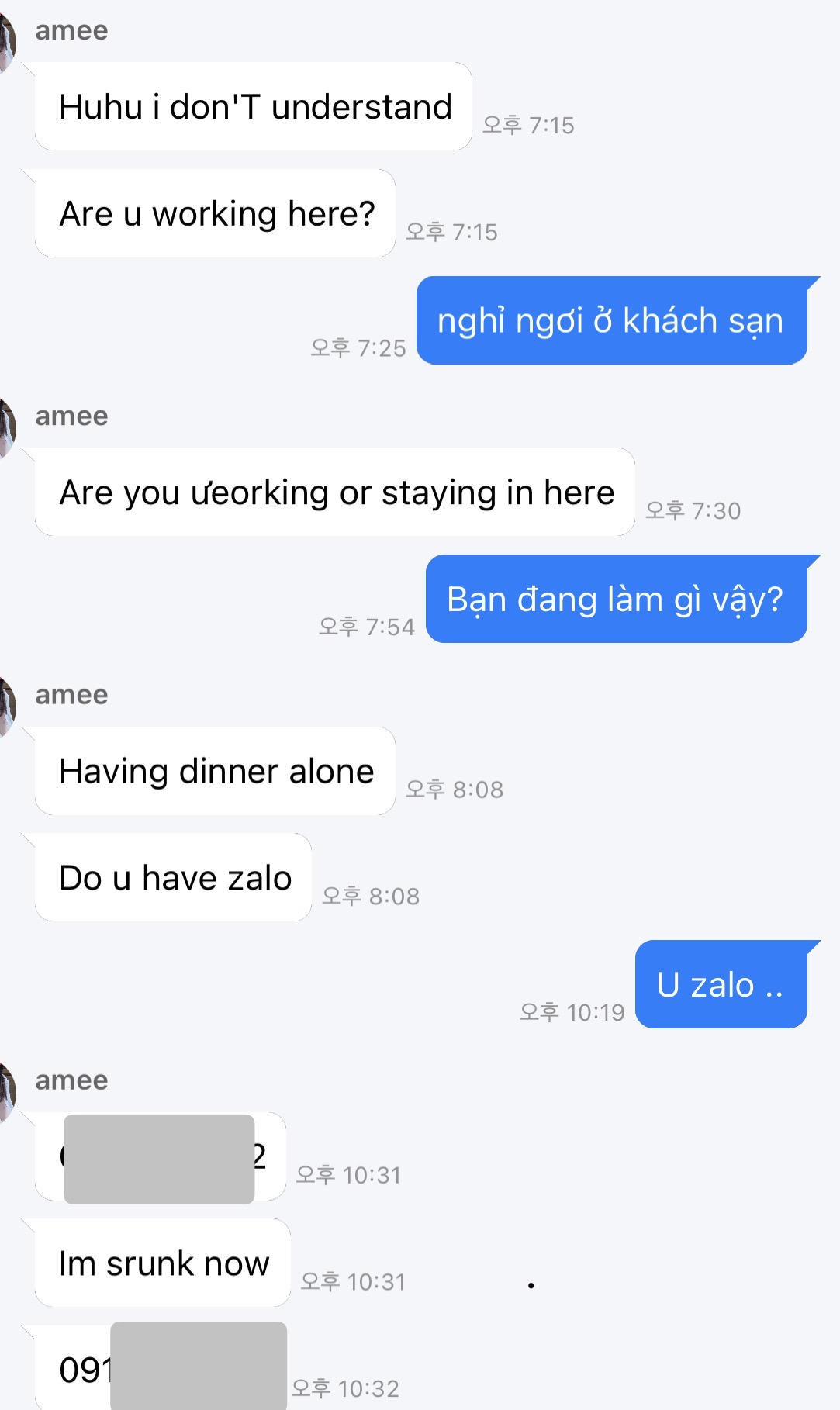The width and height of the screenshot is (840, 1410).
Task: Open amee's avatar above "Im srunk now" messages
Action: [6, 1093]
